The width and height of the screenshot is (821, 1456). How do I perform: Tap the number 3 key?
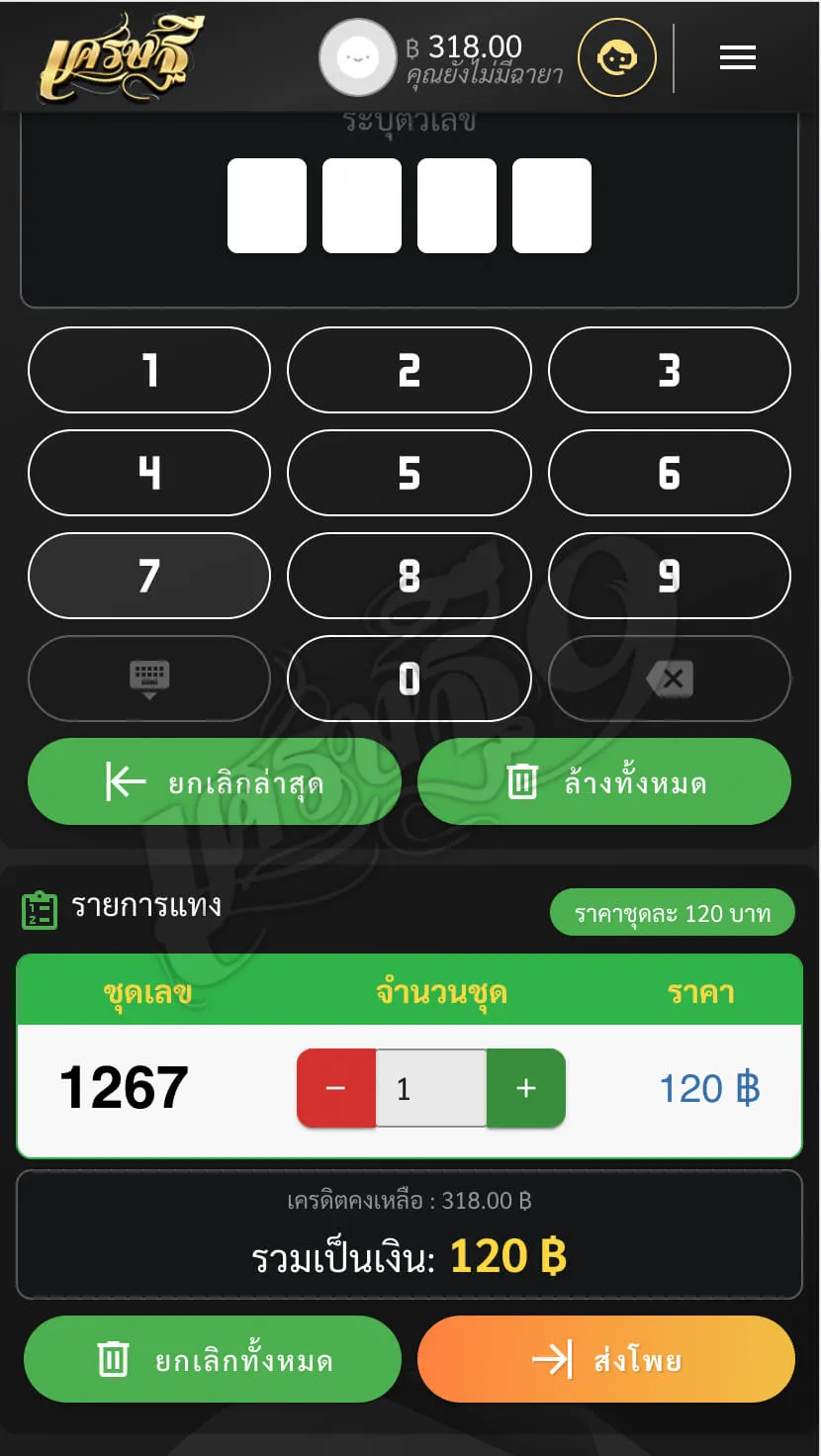(670, 370)
